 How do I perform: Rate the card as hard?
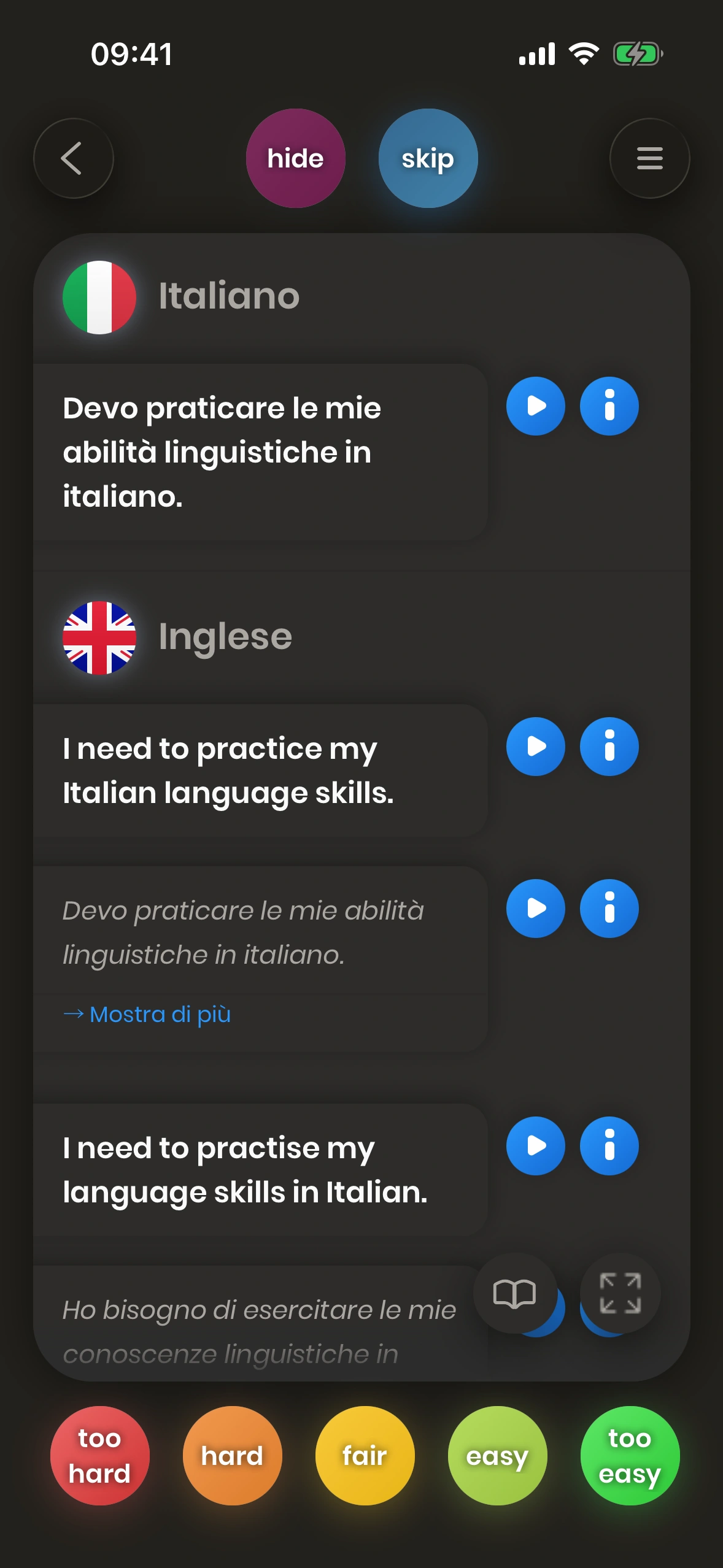pyautogui.click(x=232, y=1455)
